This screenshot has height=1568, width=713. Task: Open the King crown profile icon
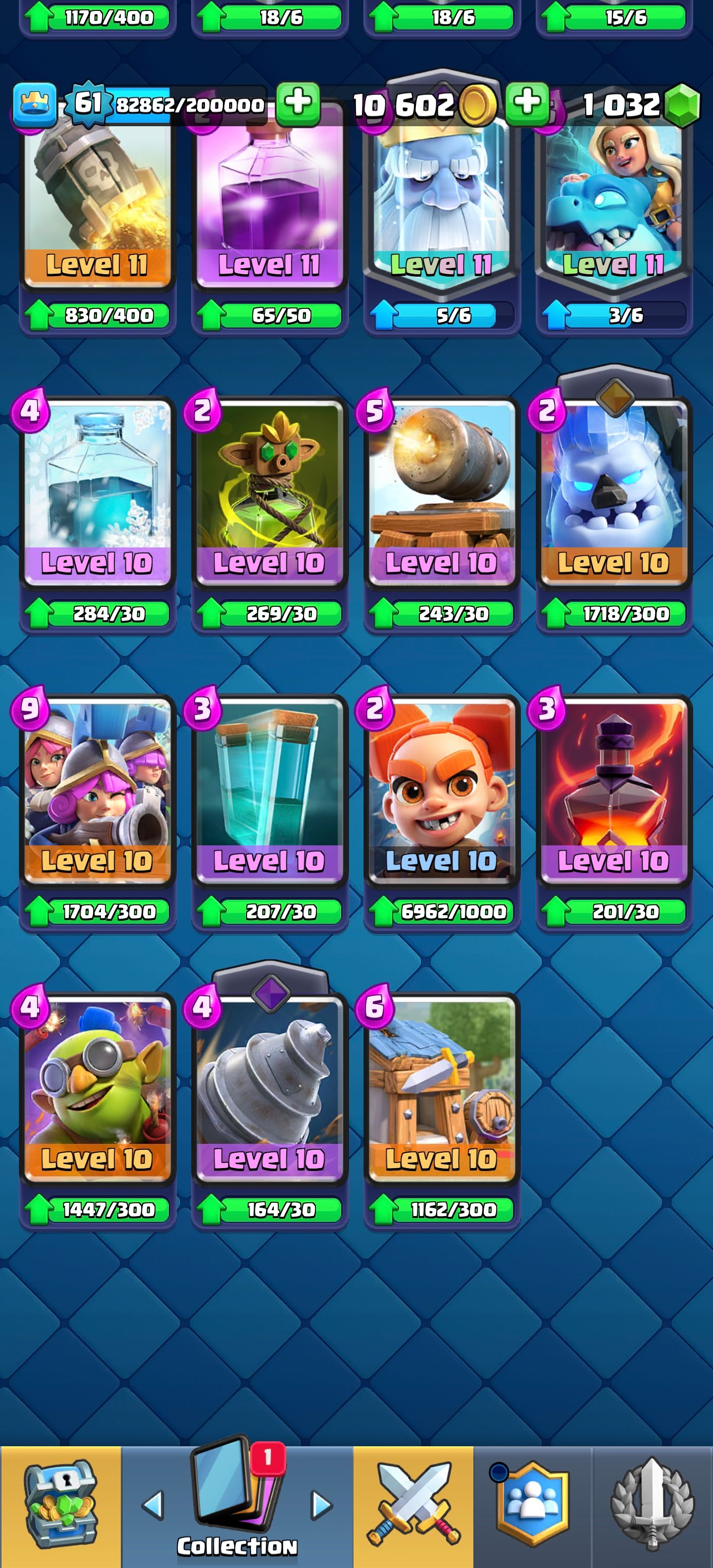pos(35,104)
